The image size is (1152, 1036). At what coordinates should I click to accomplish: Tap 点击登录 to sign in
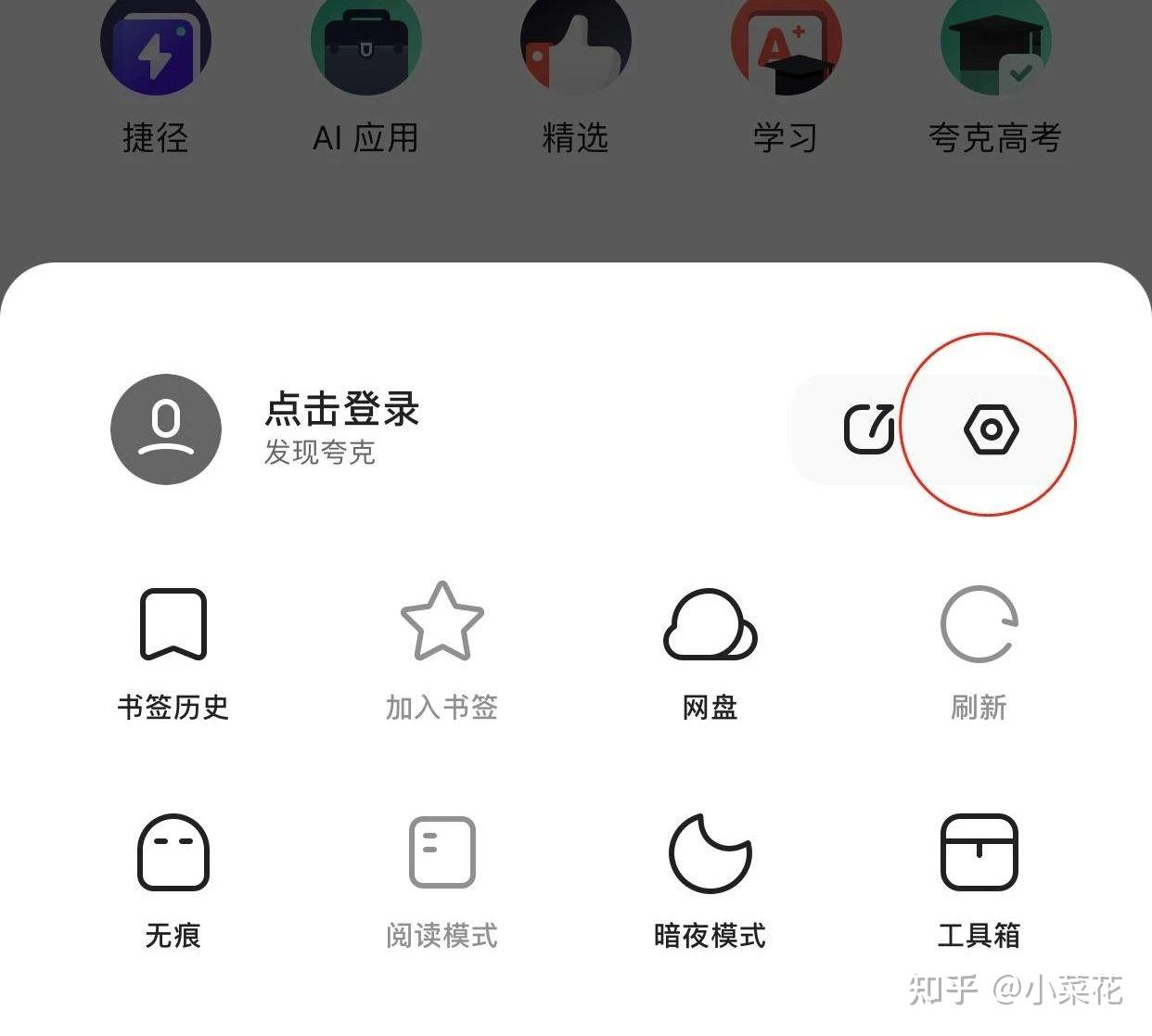click(341, 410)
